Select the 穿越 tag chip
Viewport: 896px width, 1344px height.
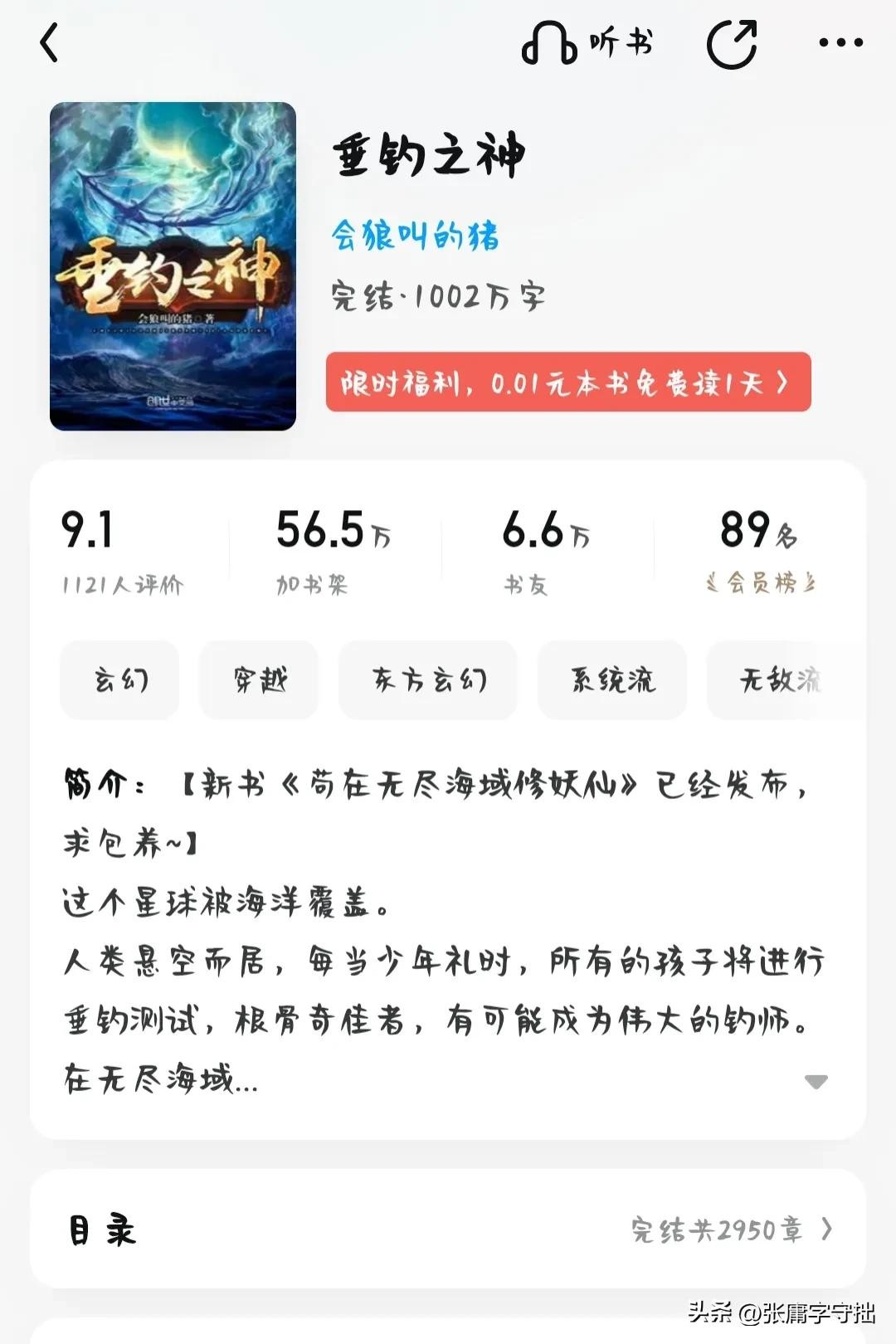pos(259,680)
